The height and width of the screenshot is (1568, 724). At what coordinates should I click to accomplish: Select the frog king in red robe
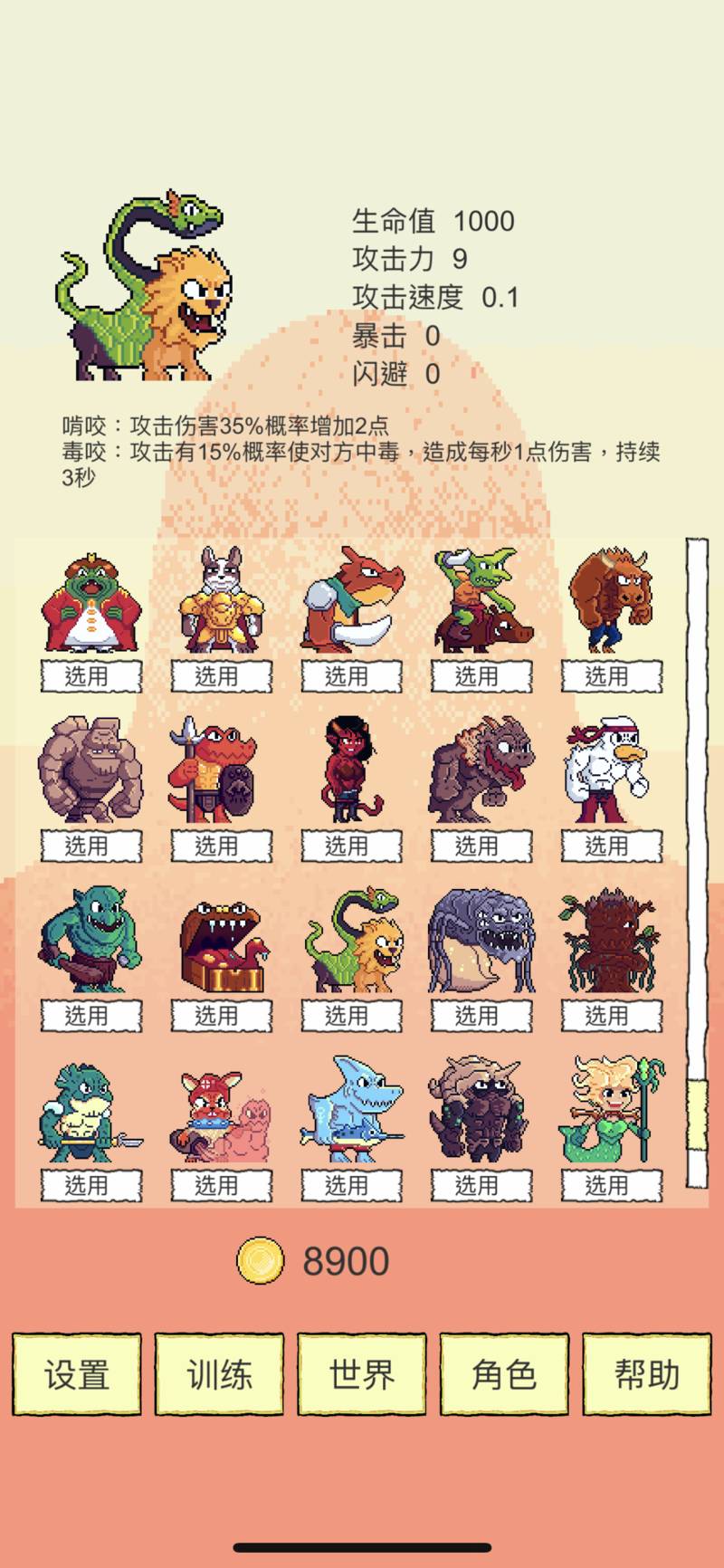coord(90,675)
